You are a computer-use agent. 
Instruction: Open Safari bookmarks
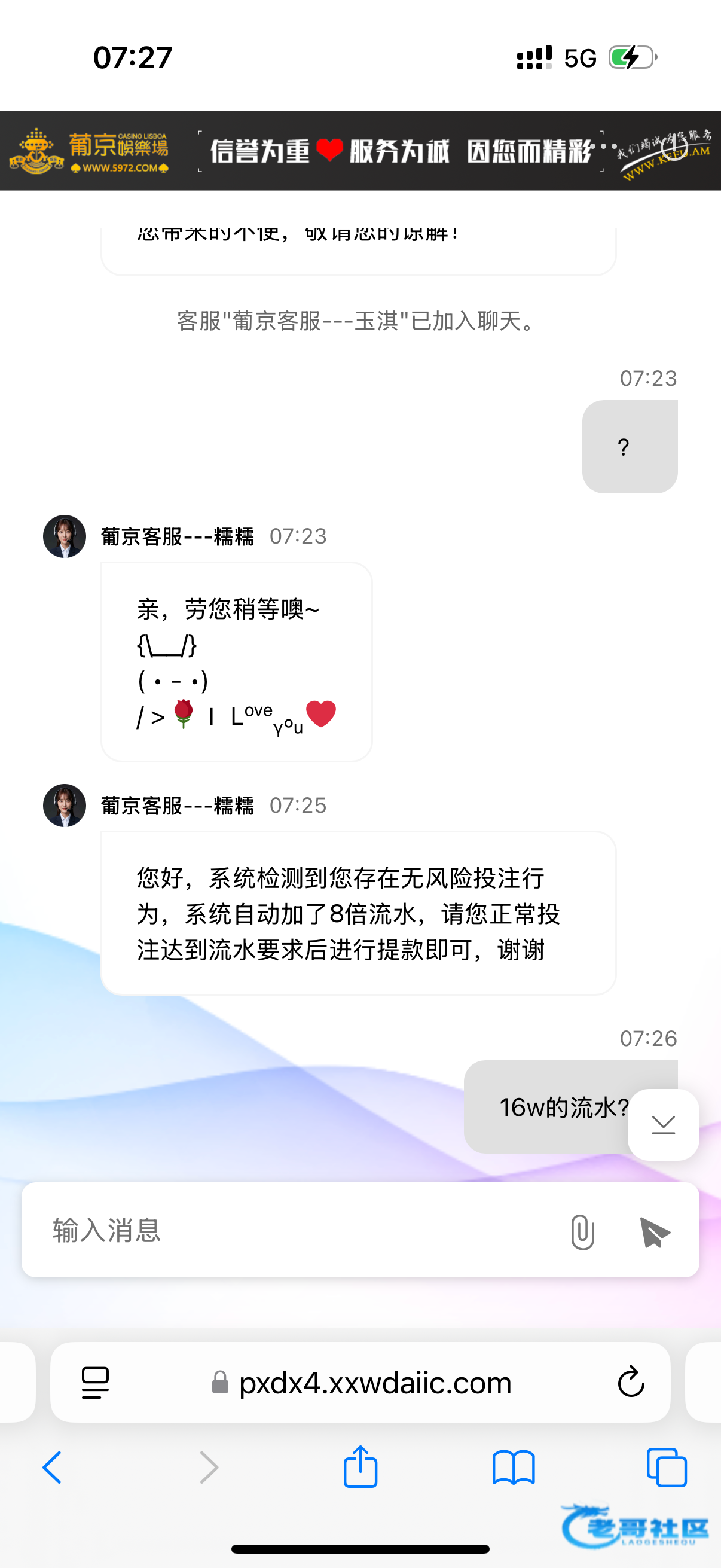(x=514, y=1467)
